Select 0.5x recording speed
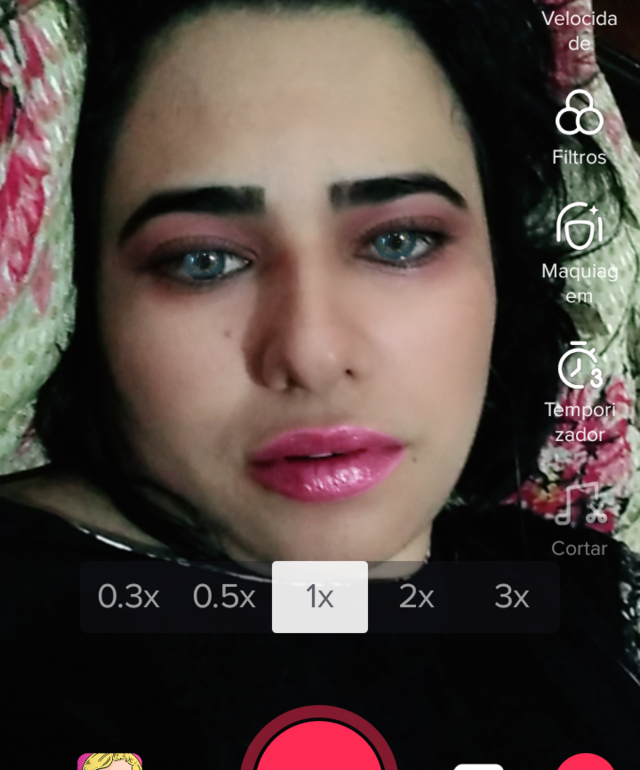The height and width of the screenshot is (770, 640). click(x=224, y=597)
